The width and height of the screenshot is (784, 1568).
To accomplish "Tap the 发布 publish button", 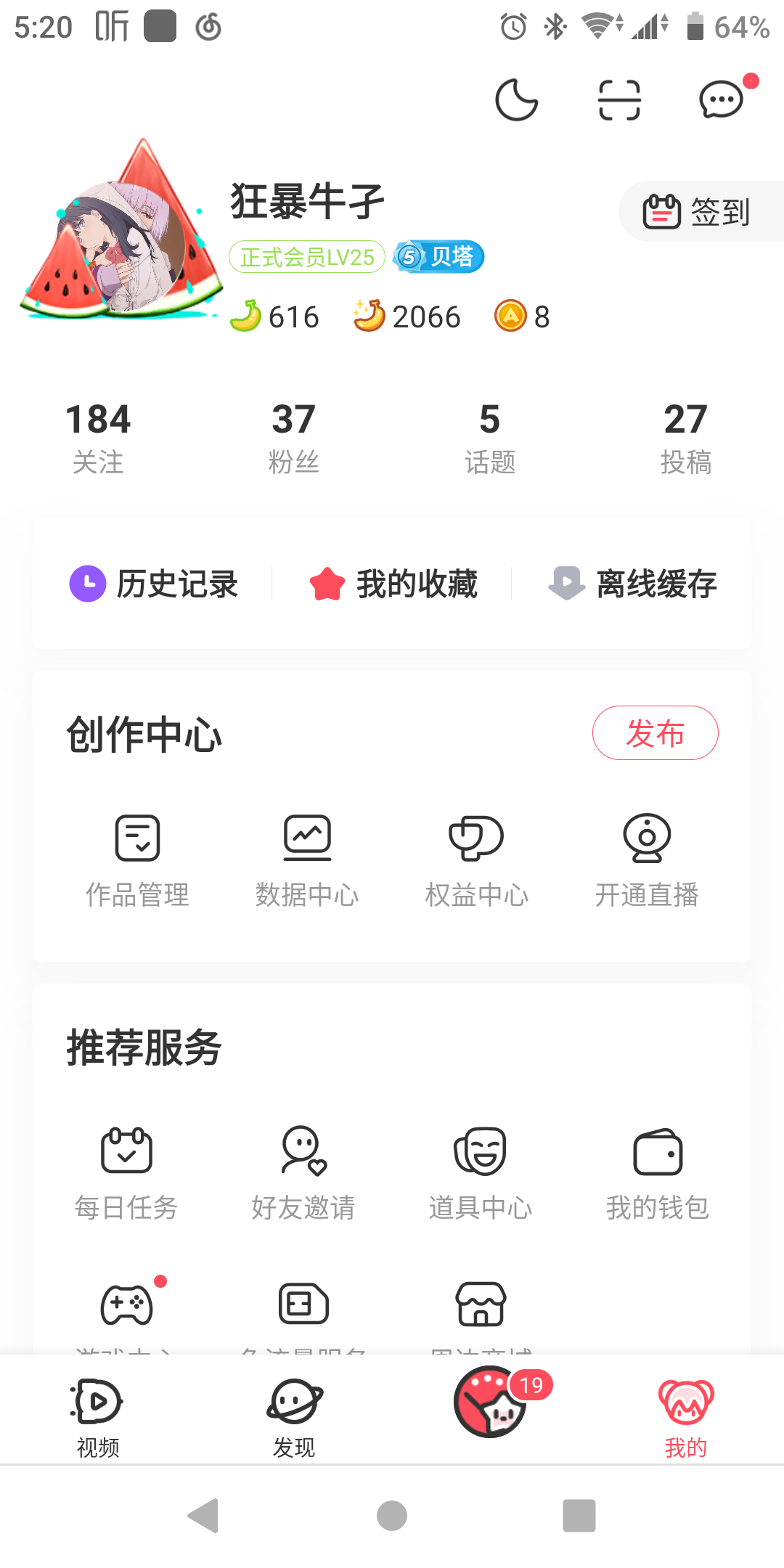I will 655,733.
